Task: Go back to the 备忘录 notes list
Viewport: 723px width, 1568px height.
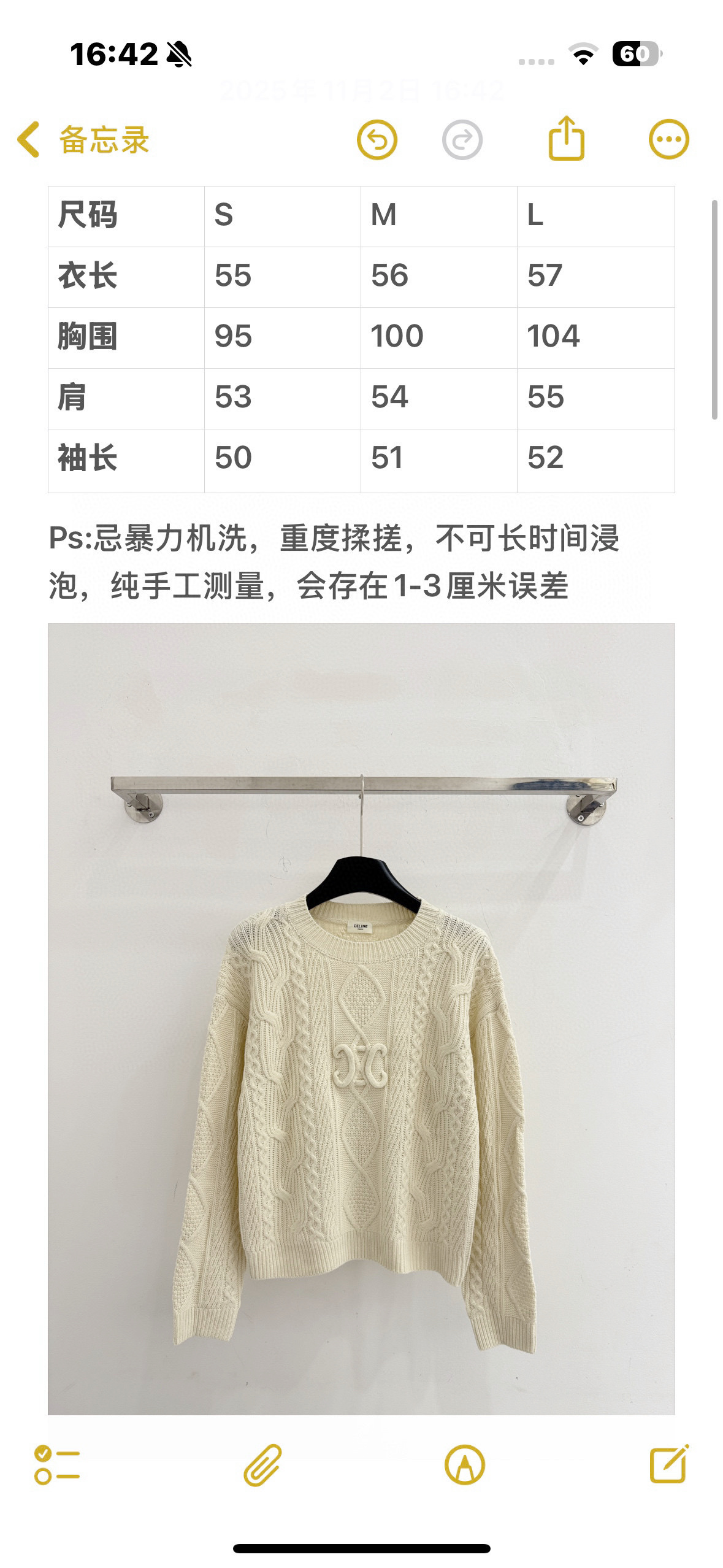Action: point(83,140)
